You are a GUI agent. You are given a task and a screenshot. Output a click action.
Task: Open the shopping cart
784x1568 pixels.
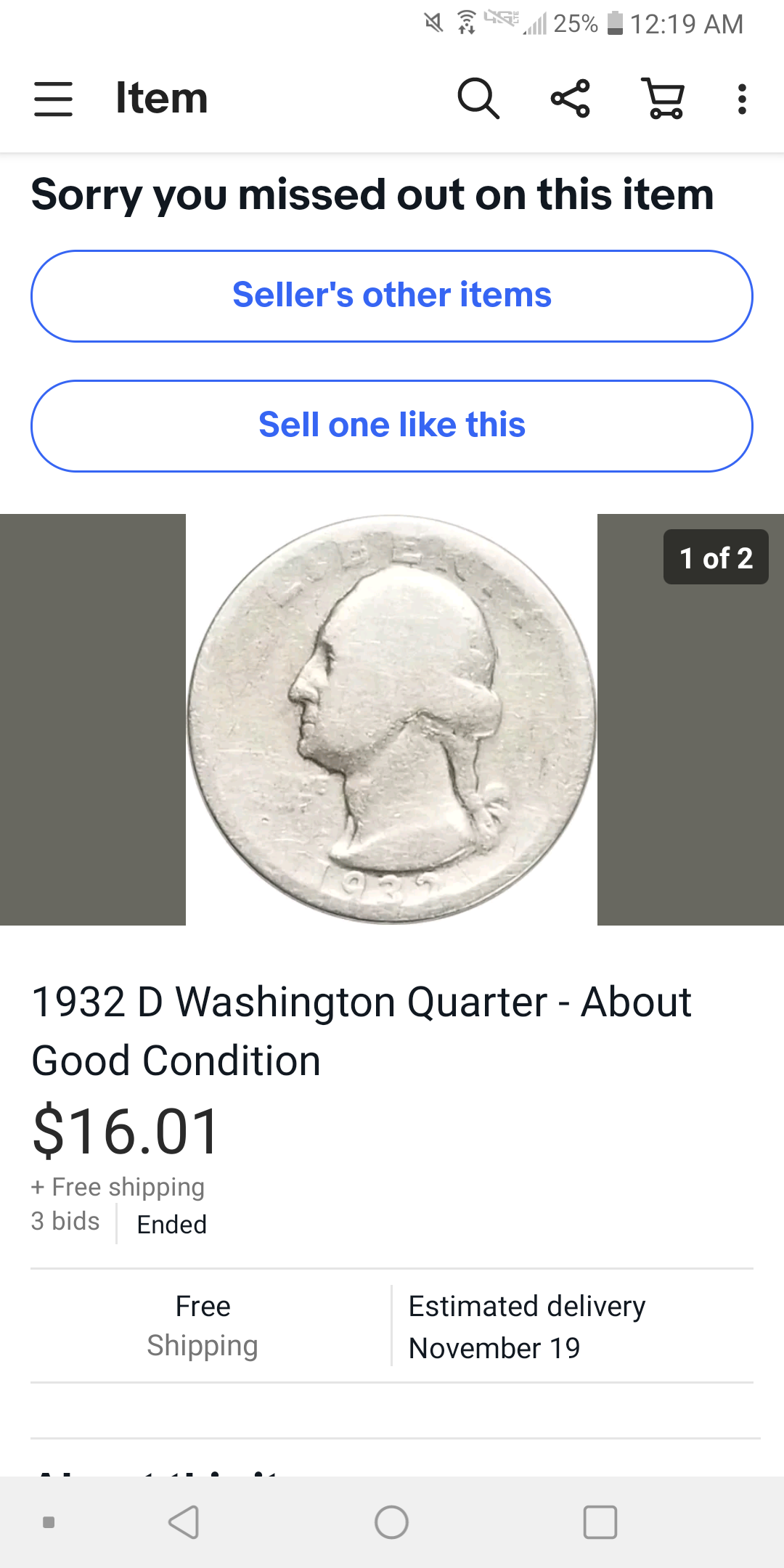663,99
